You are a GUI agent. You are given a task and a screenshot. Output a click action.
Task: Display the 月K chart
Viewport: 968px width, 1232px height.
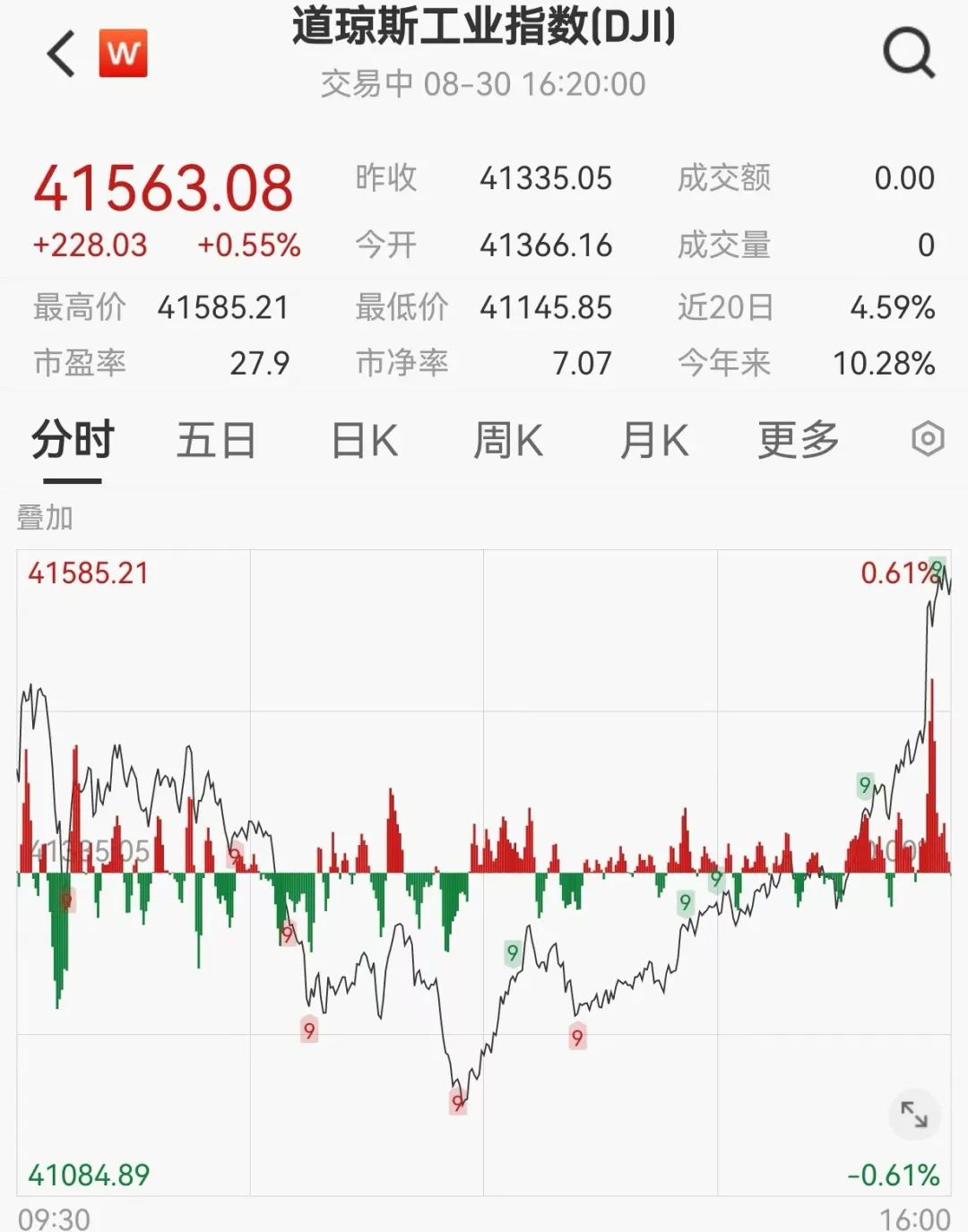click(x=654, y=441)
